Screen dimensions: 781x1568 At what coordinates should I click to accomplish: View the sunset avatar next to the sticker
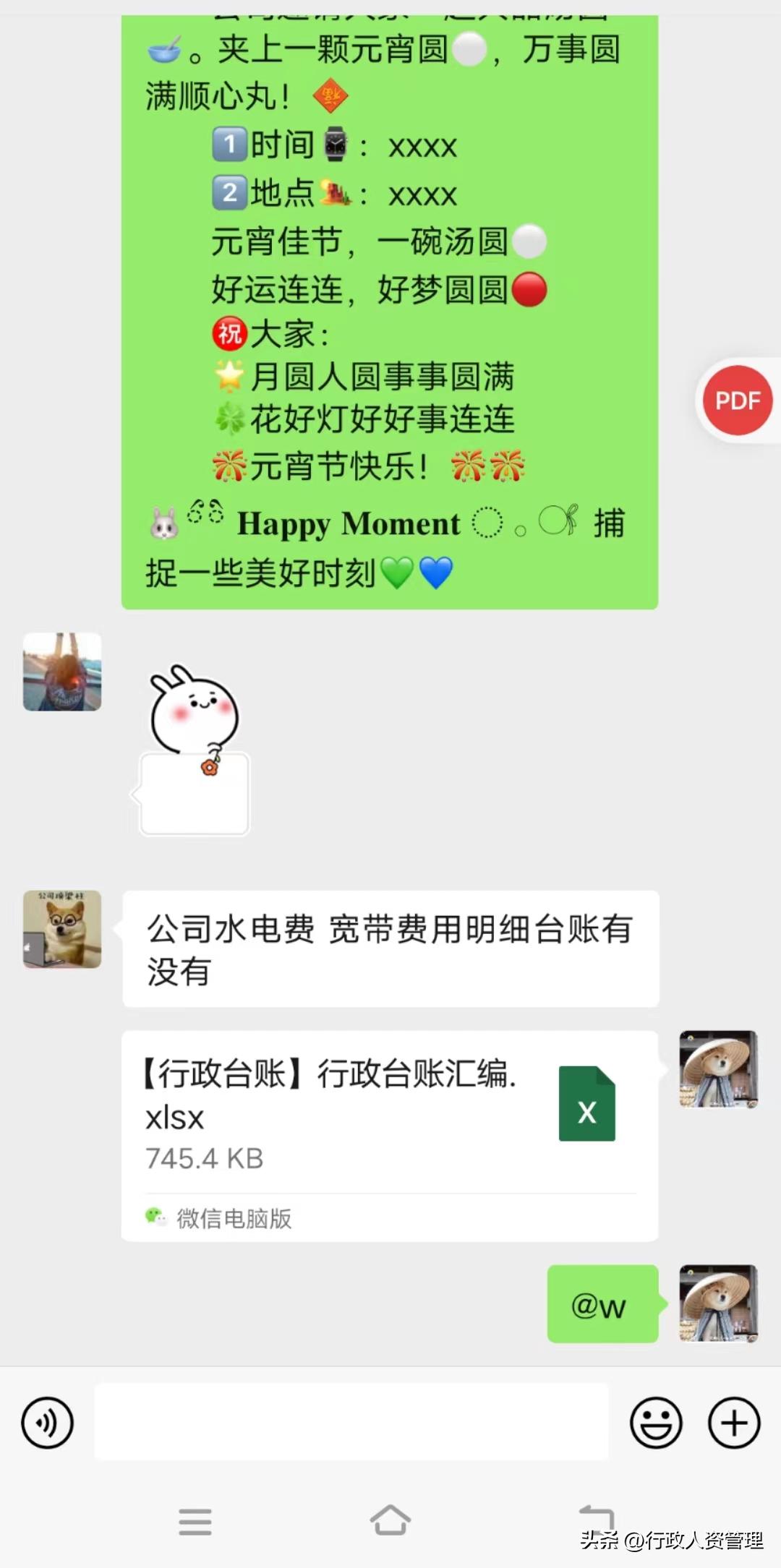click(x=61, y=672)
